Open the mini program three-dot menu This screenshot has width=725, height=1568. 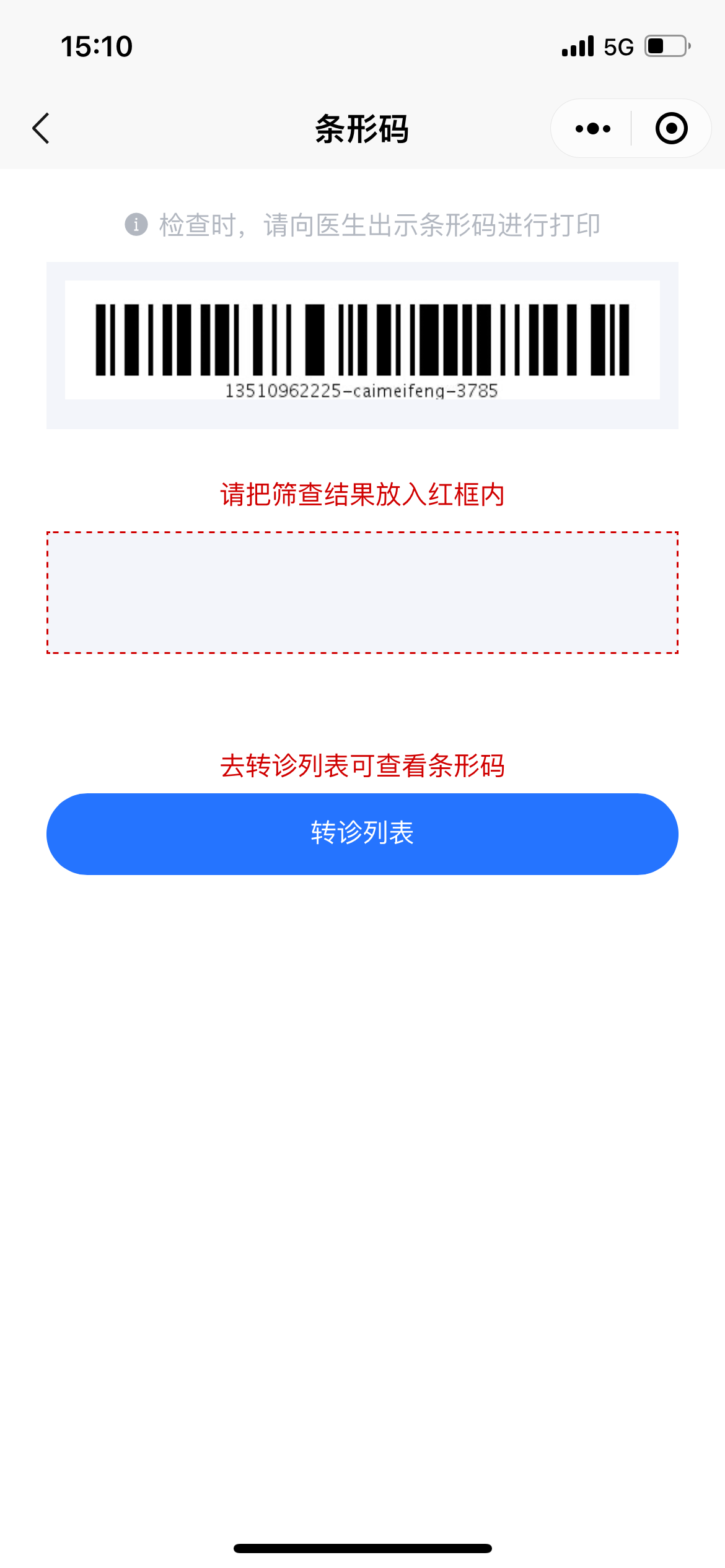592,128
